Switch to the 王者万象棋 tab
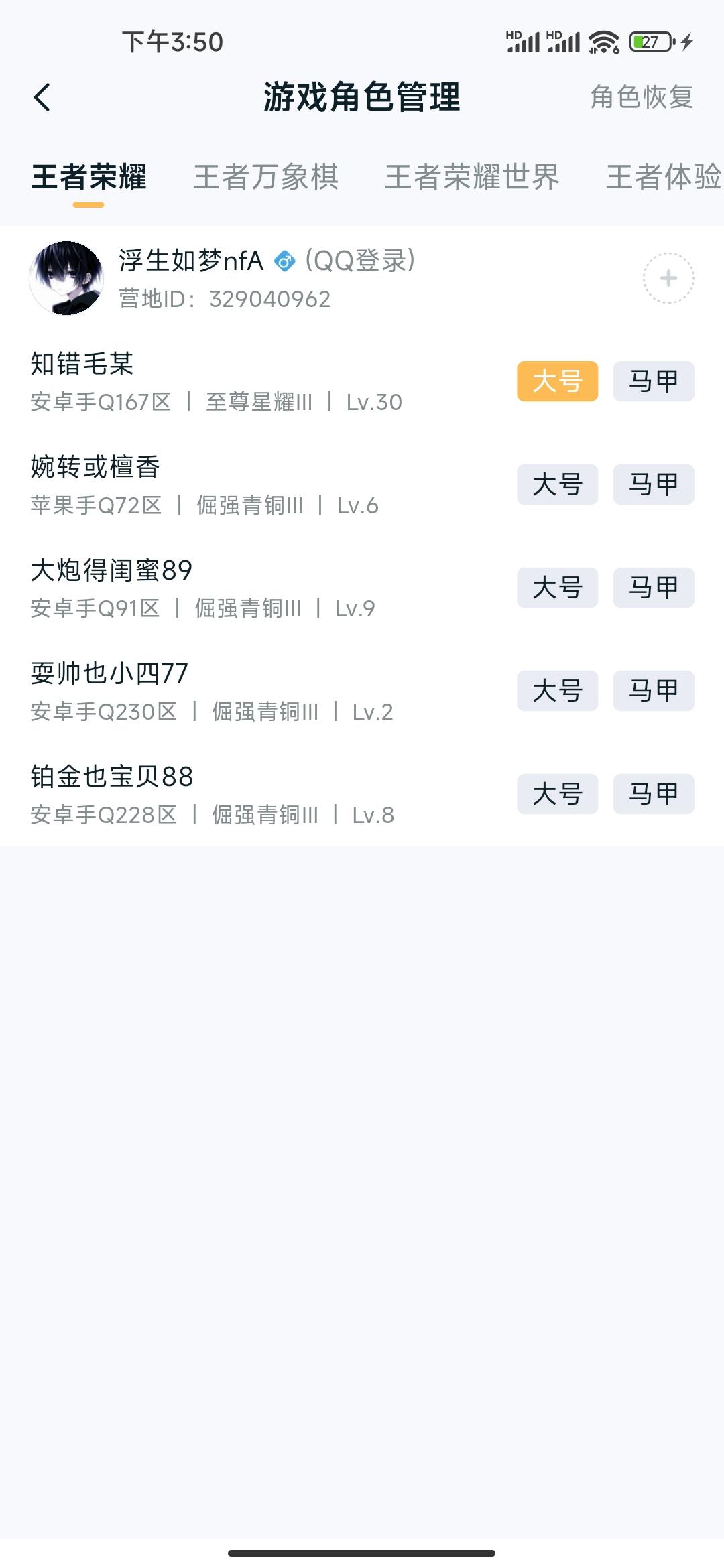Viewport: 724px width, 1568px height. pyautogui.click(x=266, y=178)
